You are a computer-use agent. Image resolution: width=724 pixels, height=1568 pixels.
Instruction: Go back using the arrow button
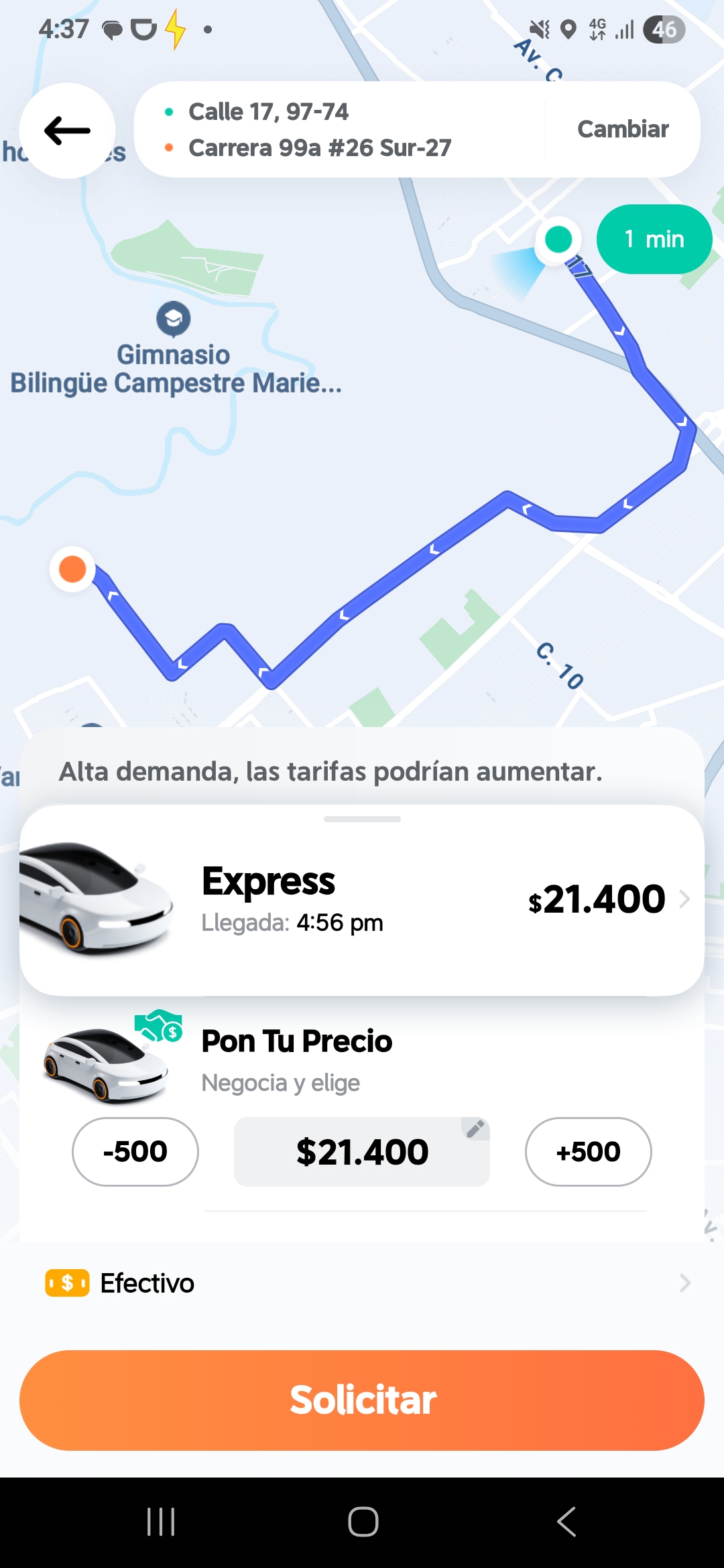click(x=67, y=131)
